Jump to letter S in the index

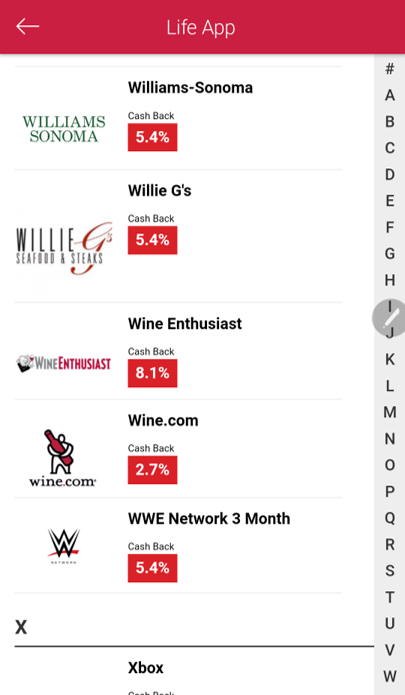(x=389, y=570)
